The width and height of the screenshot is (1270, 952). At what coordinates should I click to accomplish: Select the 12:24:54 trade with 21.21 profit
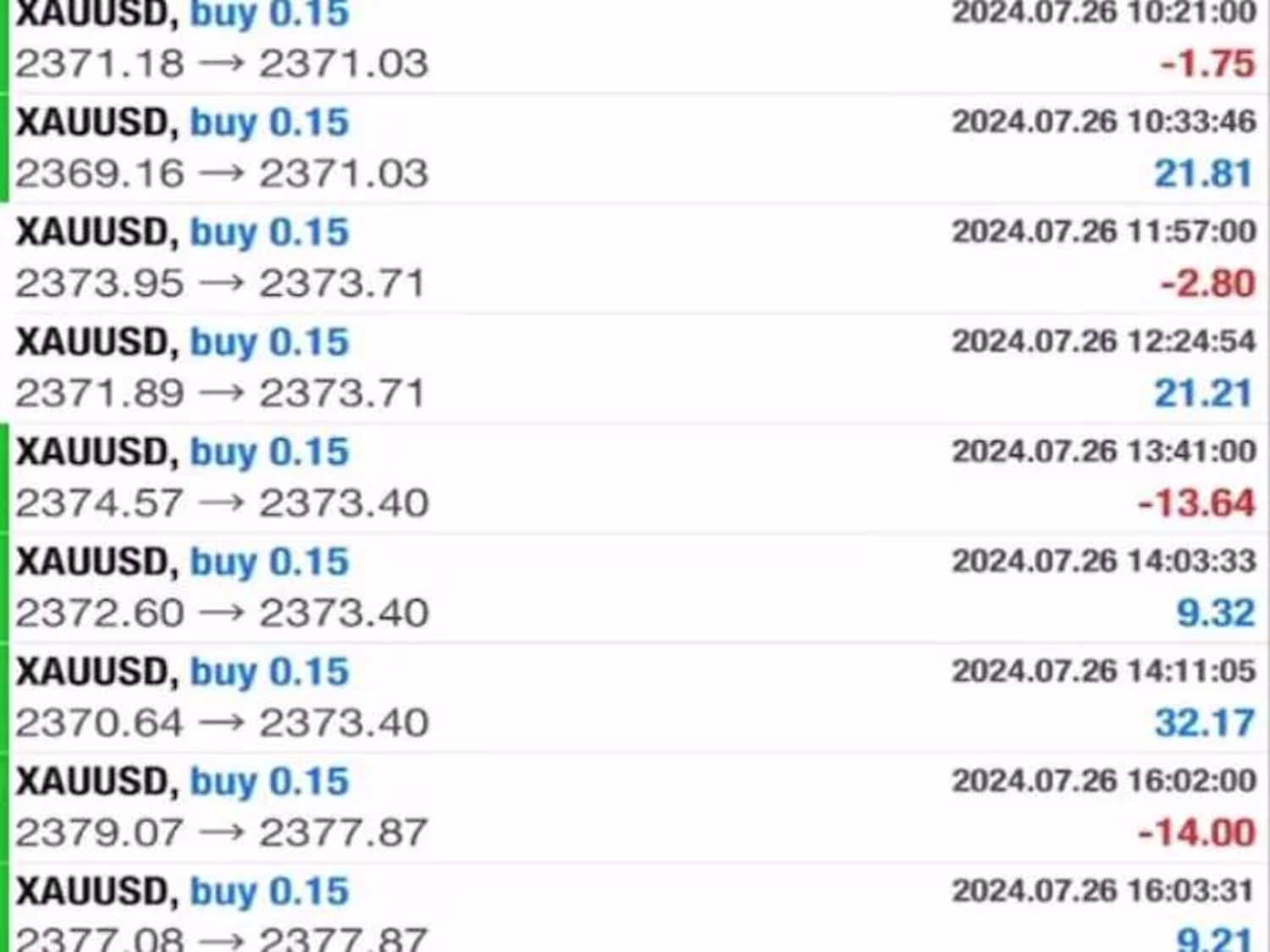[x=635, y=368]
